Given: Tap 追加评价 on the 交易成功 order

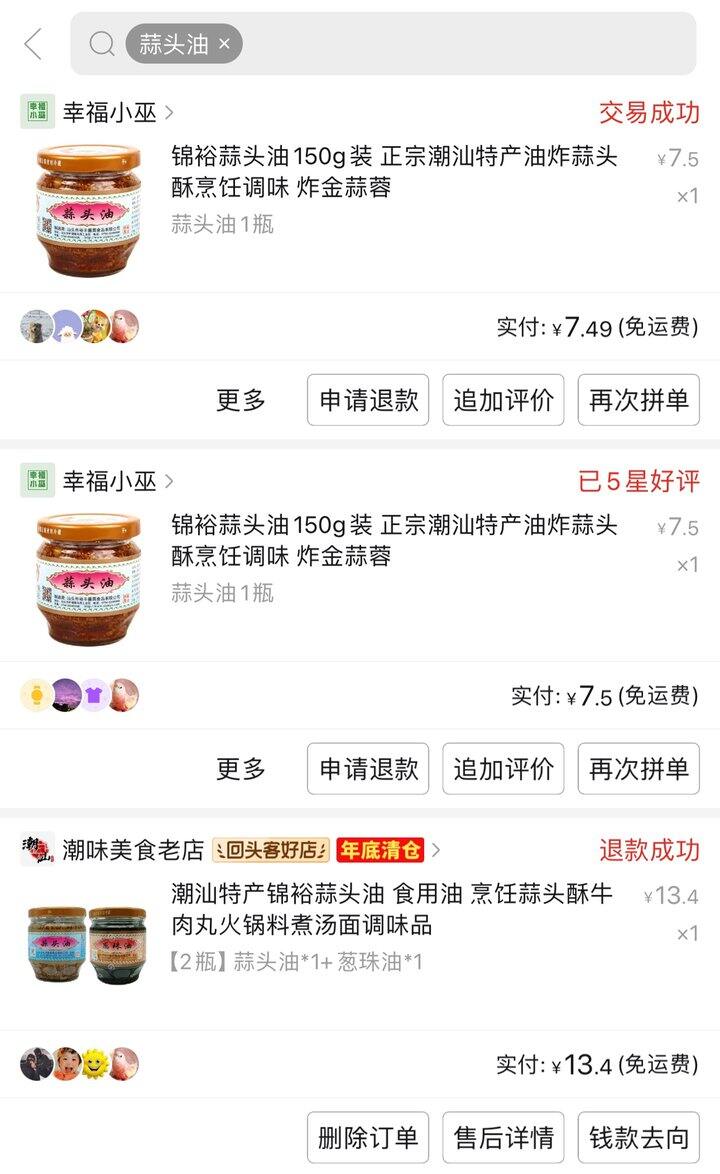Looking at the screenshot, I should (x=503, y=400).
